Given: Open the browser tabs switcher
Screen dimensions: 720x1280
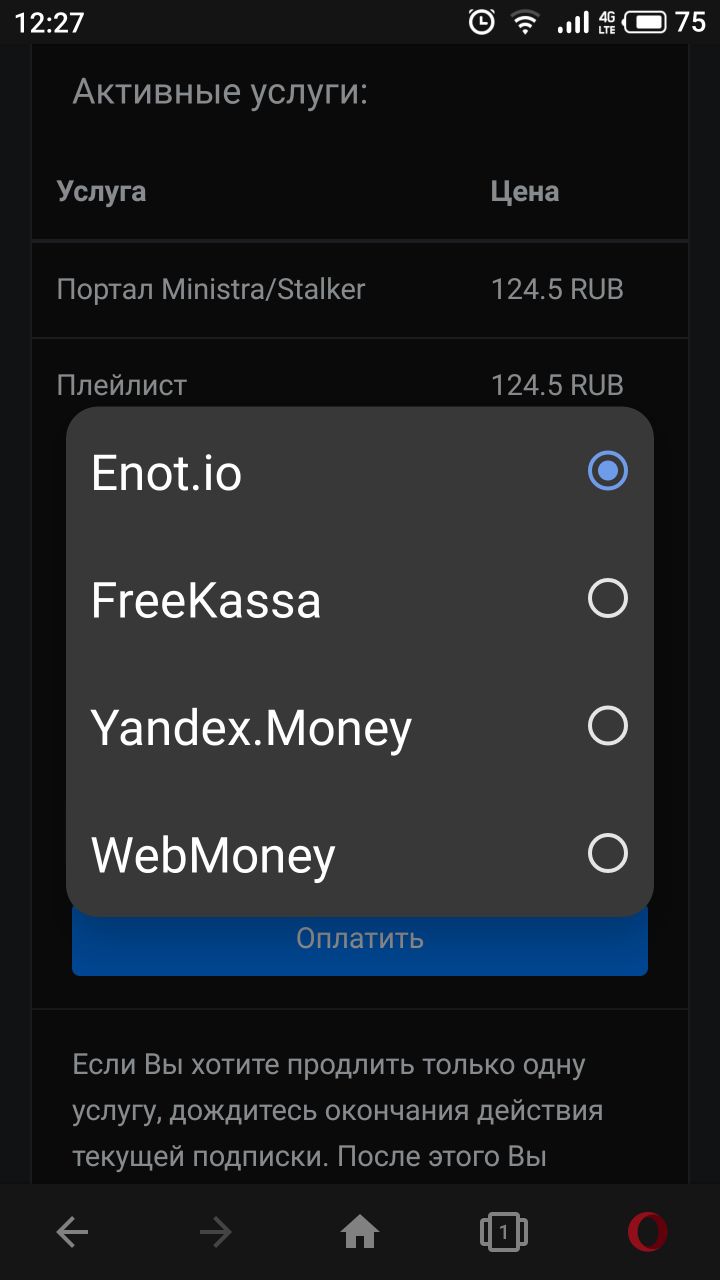Looking at the screenshot, I should click(x=504, y=1233).
